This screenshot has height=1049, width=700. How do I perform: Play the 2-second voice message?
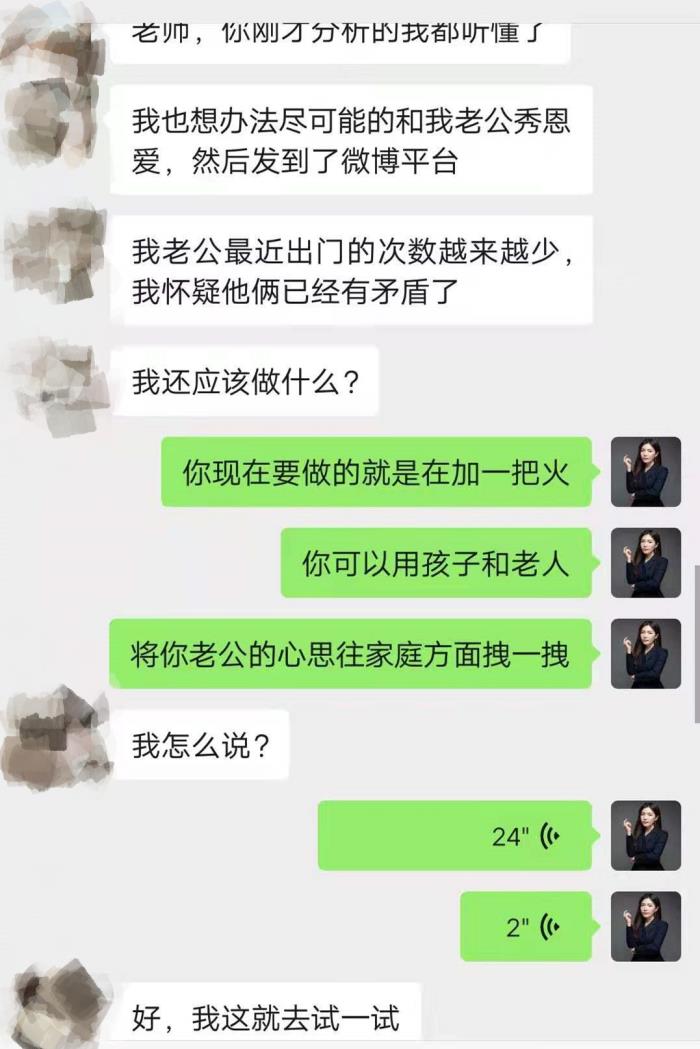tap(526, 927)
